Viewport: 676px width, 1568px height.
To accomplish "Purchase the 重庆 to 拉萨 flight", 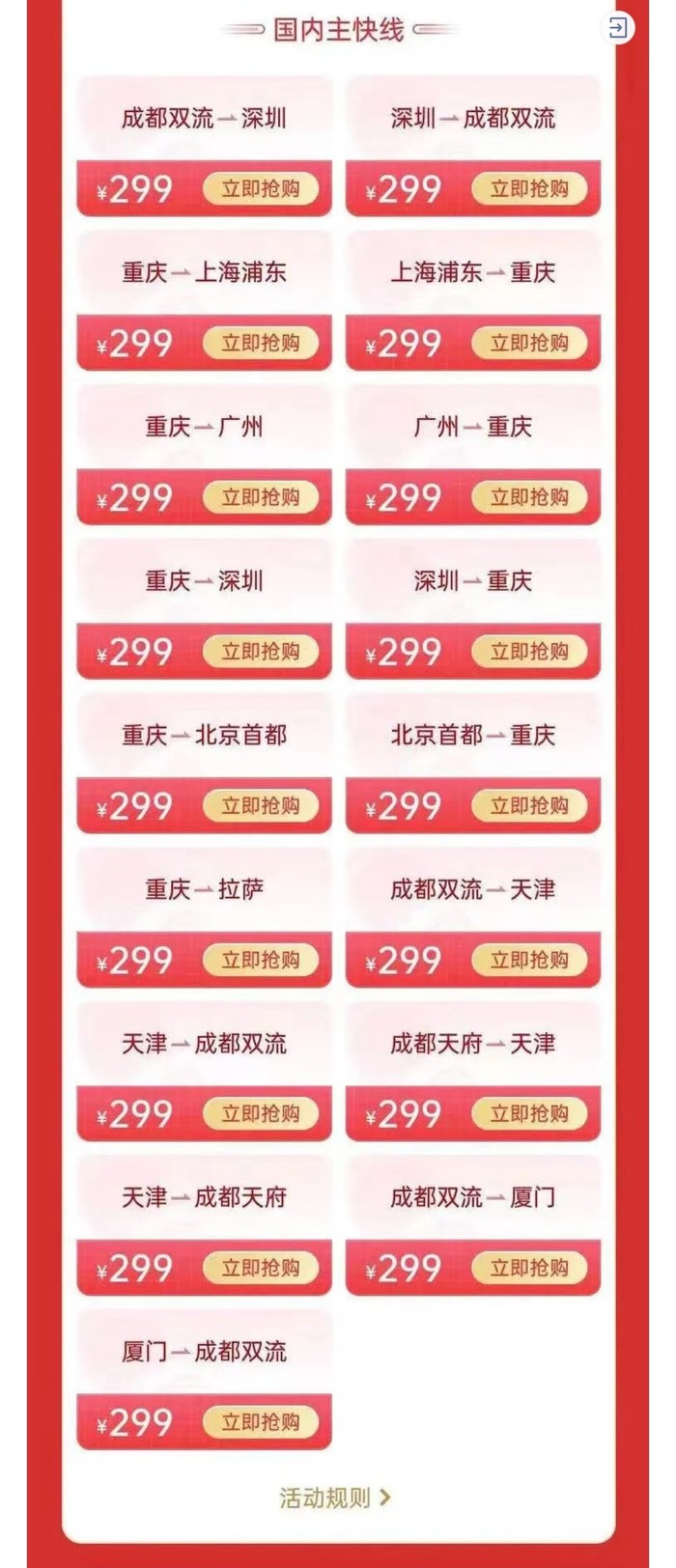I will coord(260,960).
